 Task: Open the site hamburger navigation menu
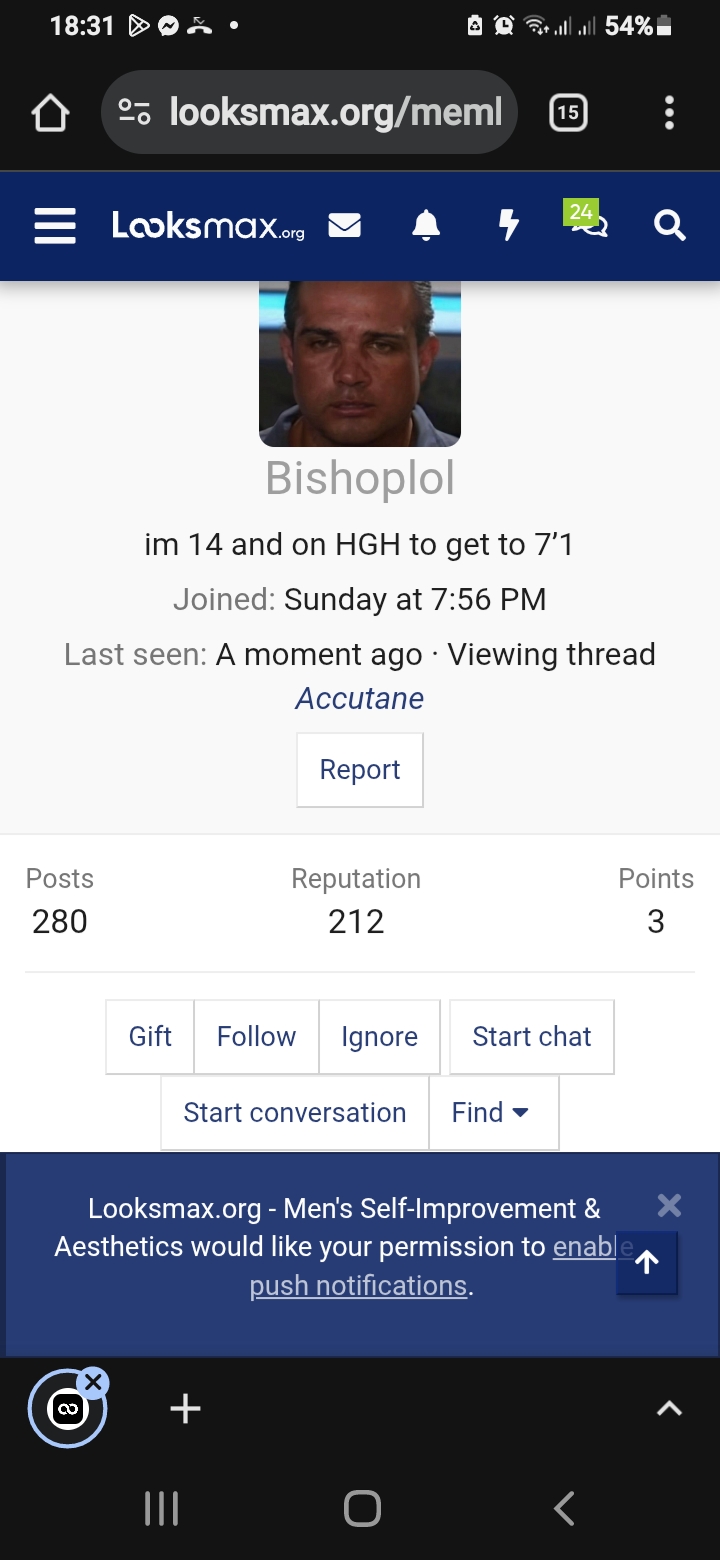coord(55,225)
